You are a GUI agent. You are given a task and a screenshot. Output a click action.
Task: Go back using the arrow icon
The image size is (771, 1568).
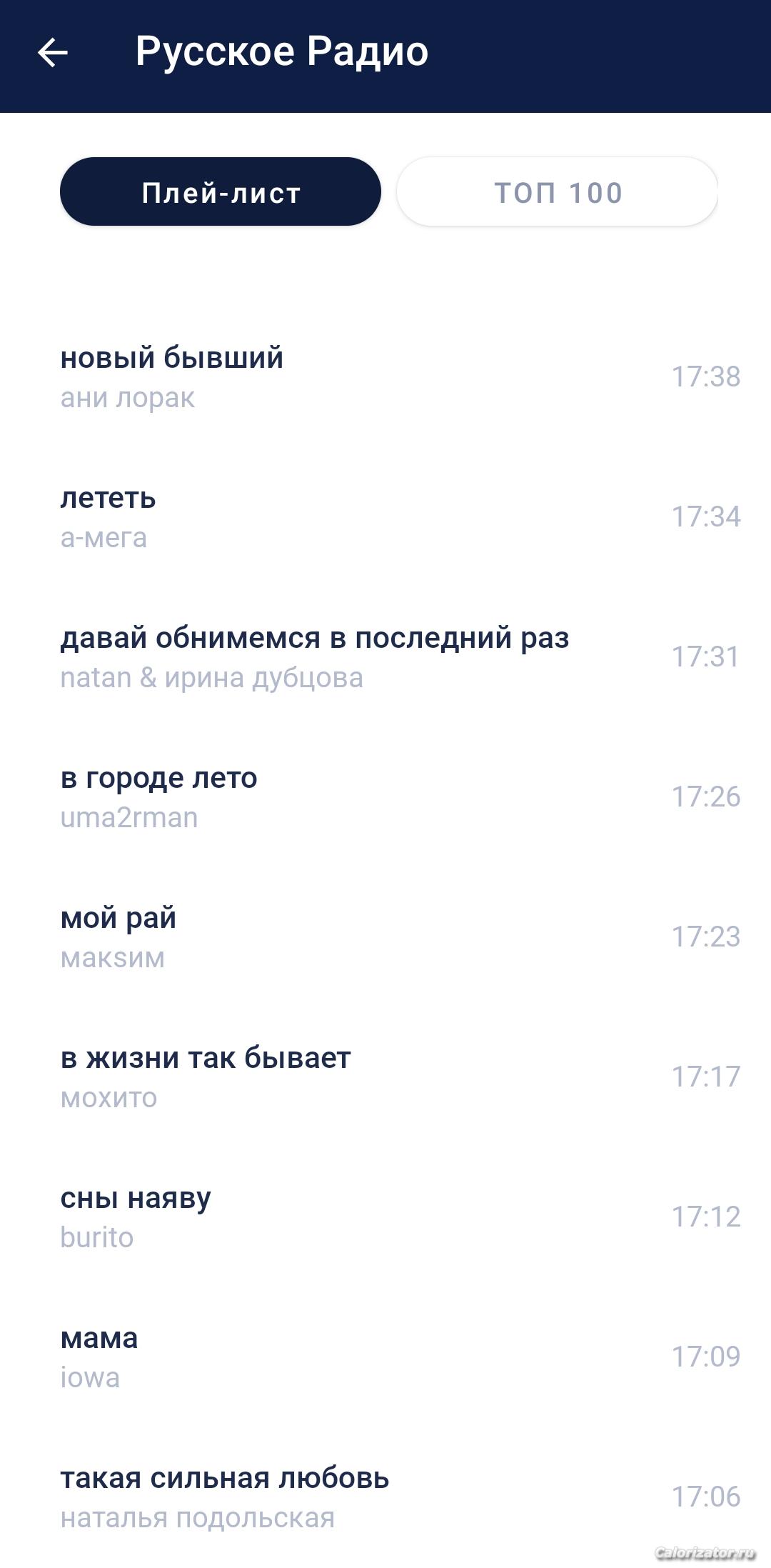click(x=53, y=52)
